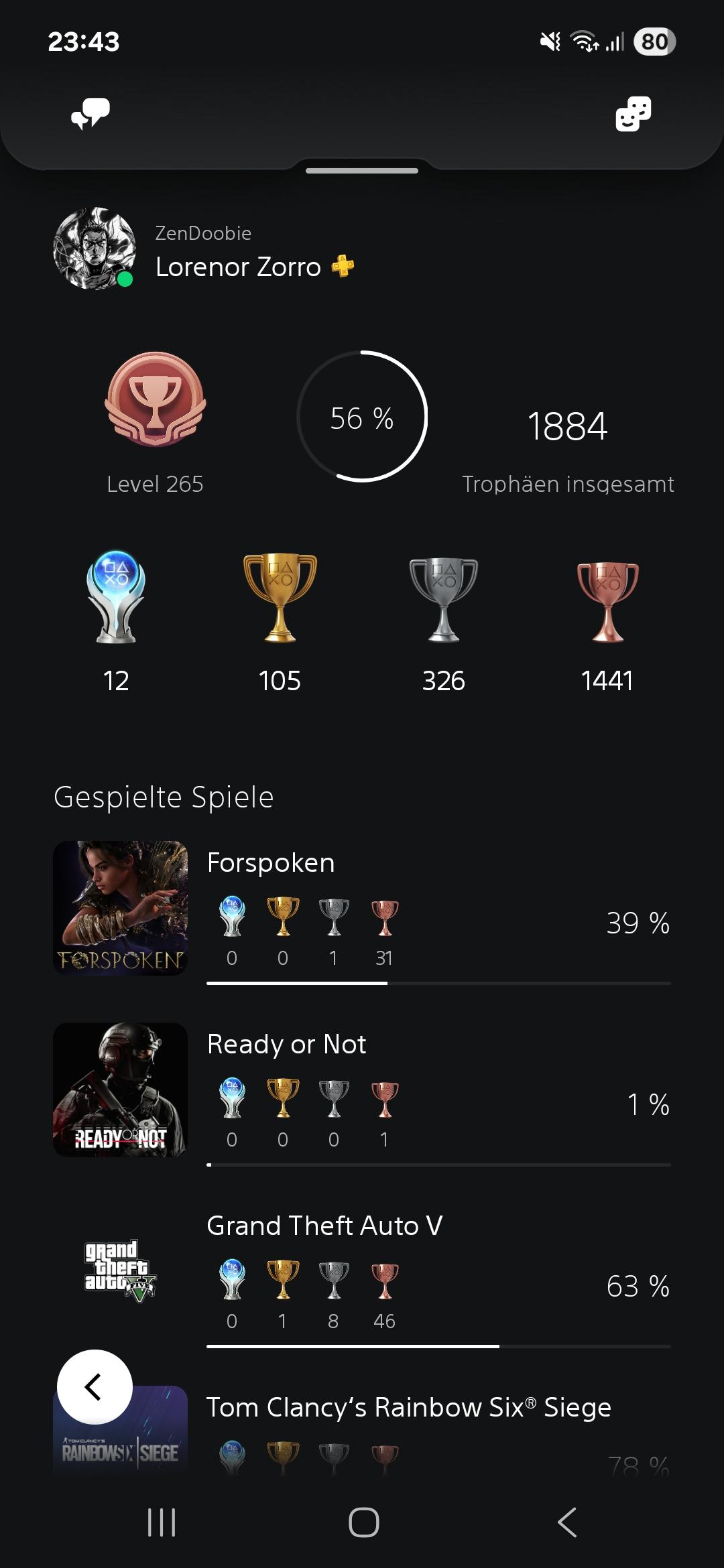Open the party face icon
724x1568 pixels.
point(633,114)
